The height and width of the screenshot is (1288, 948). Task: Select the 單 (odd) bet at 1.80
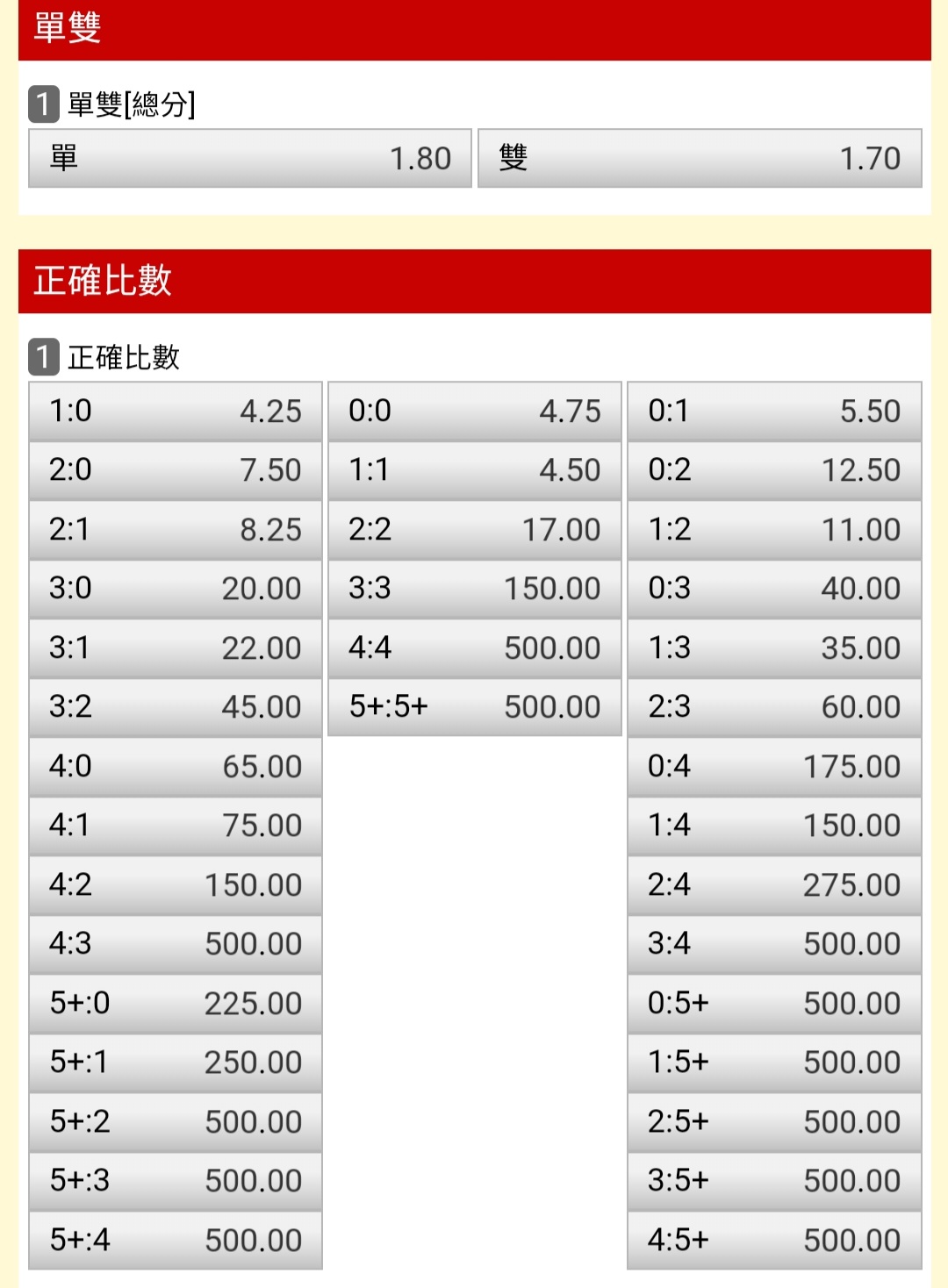click(x=250, y=159)
